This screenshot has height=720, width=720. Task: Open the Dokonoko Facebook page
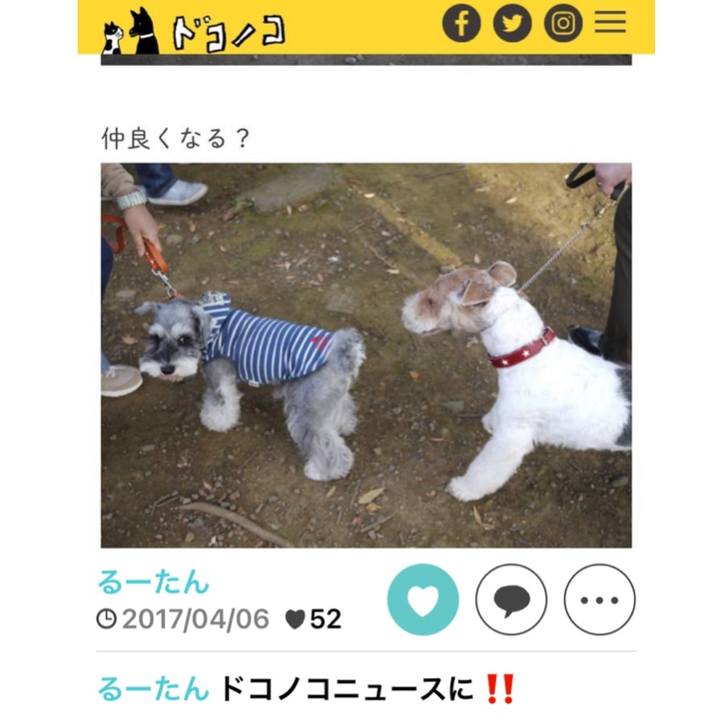tap(461, 24)
